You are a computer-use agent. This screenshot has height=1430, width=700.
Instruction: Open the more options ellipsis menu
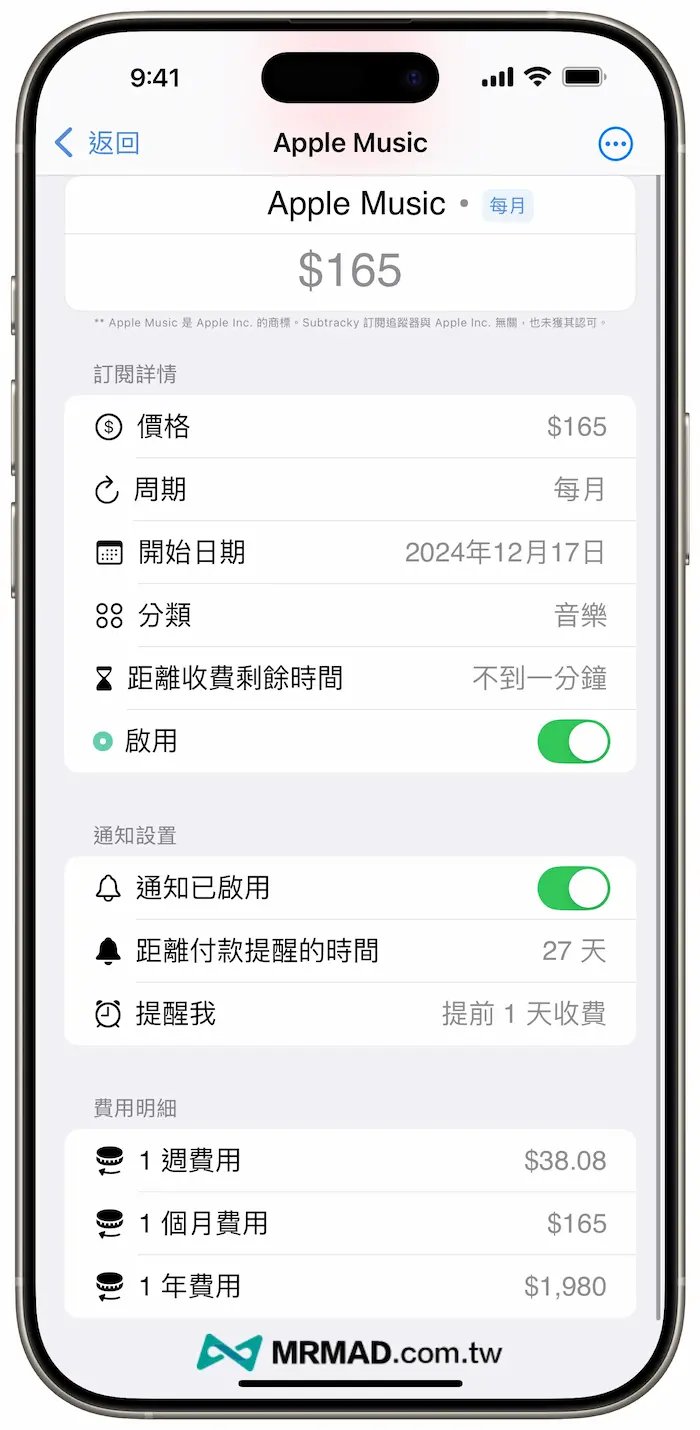[x=615, y=144]
